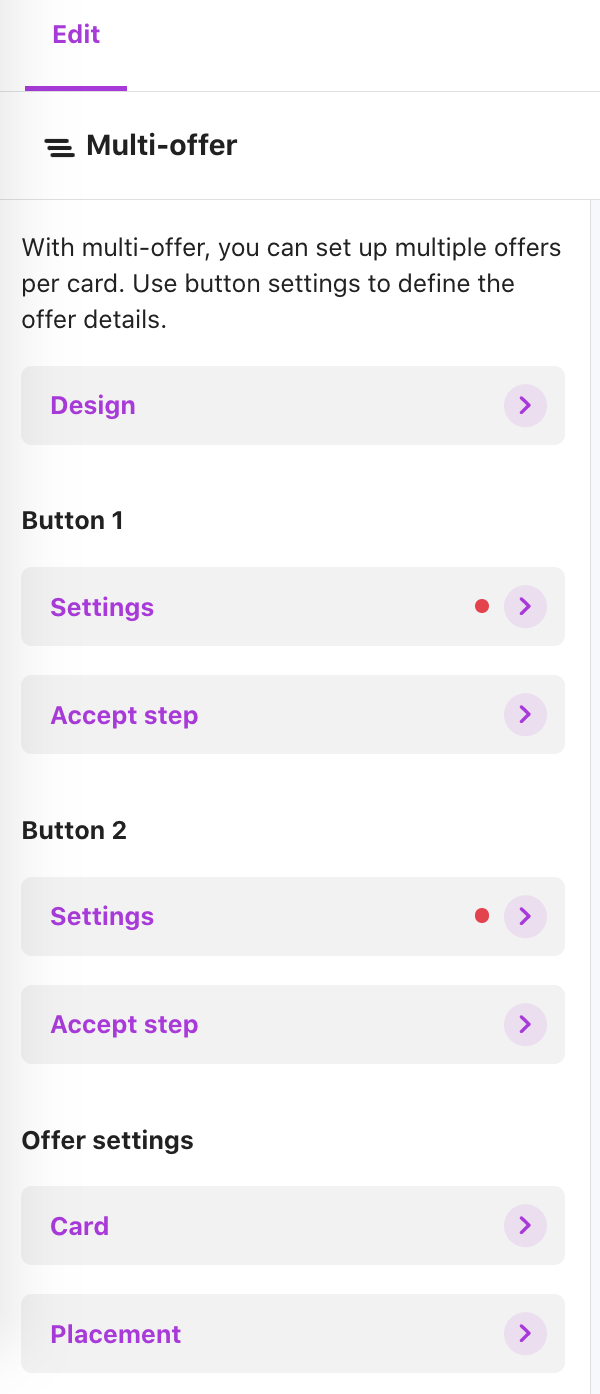Open Placement under Offer settings
This screenshot has height=1394, width=600.
[292, 1334]
